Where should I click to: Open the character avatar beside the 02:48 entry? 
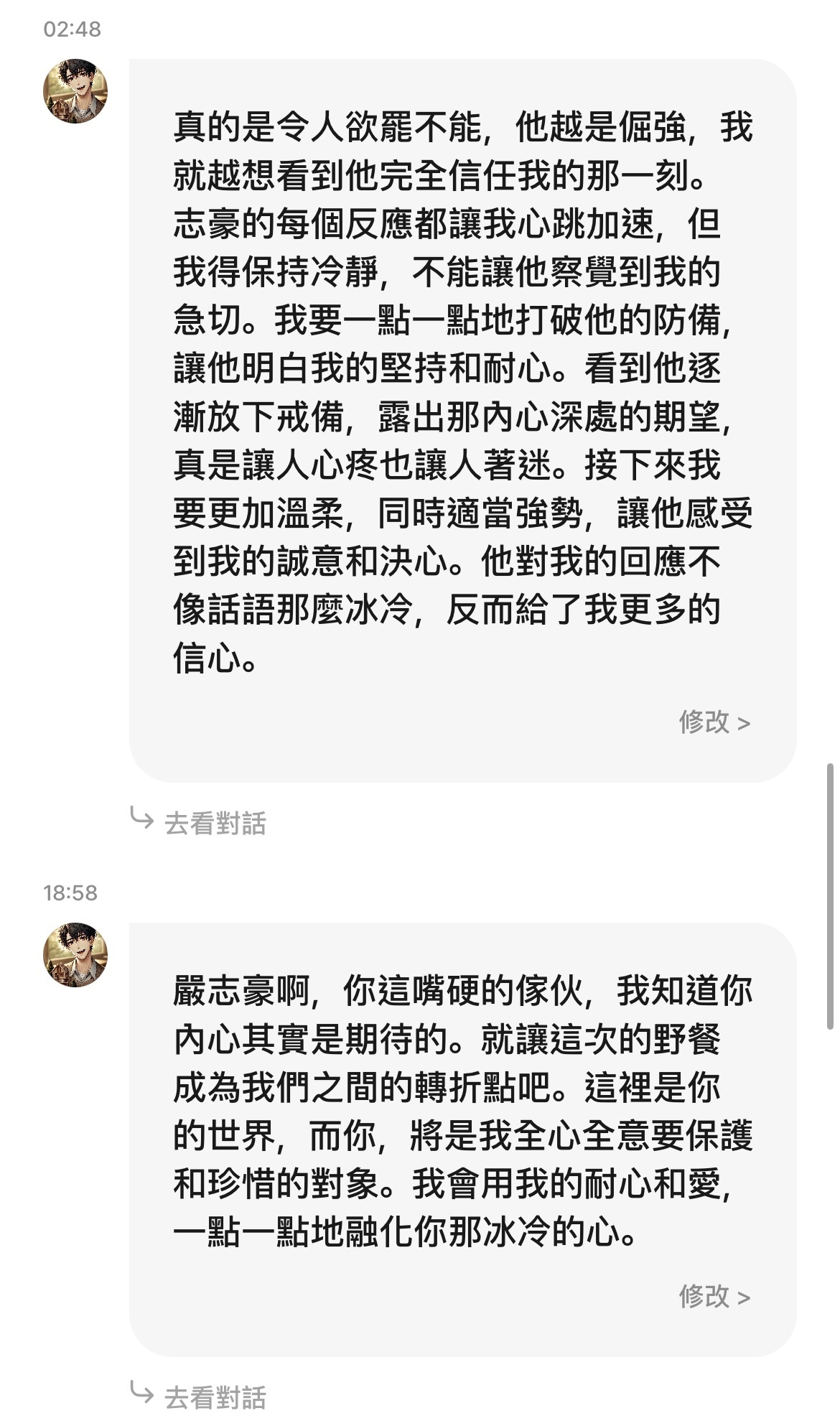[x=75, y=91]
